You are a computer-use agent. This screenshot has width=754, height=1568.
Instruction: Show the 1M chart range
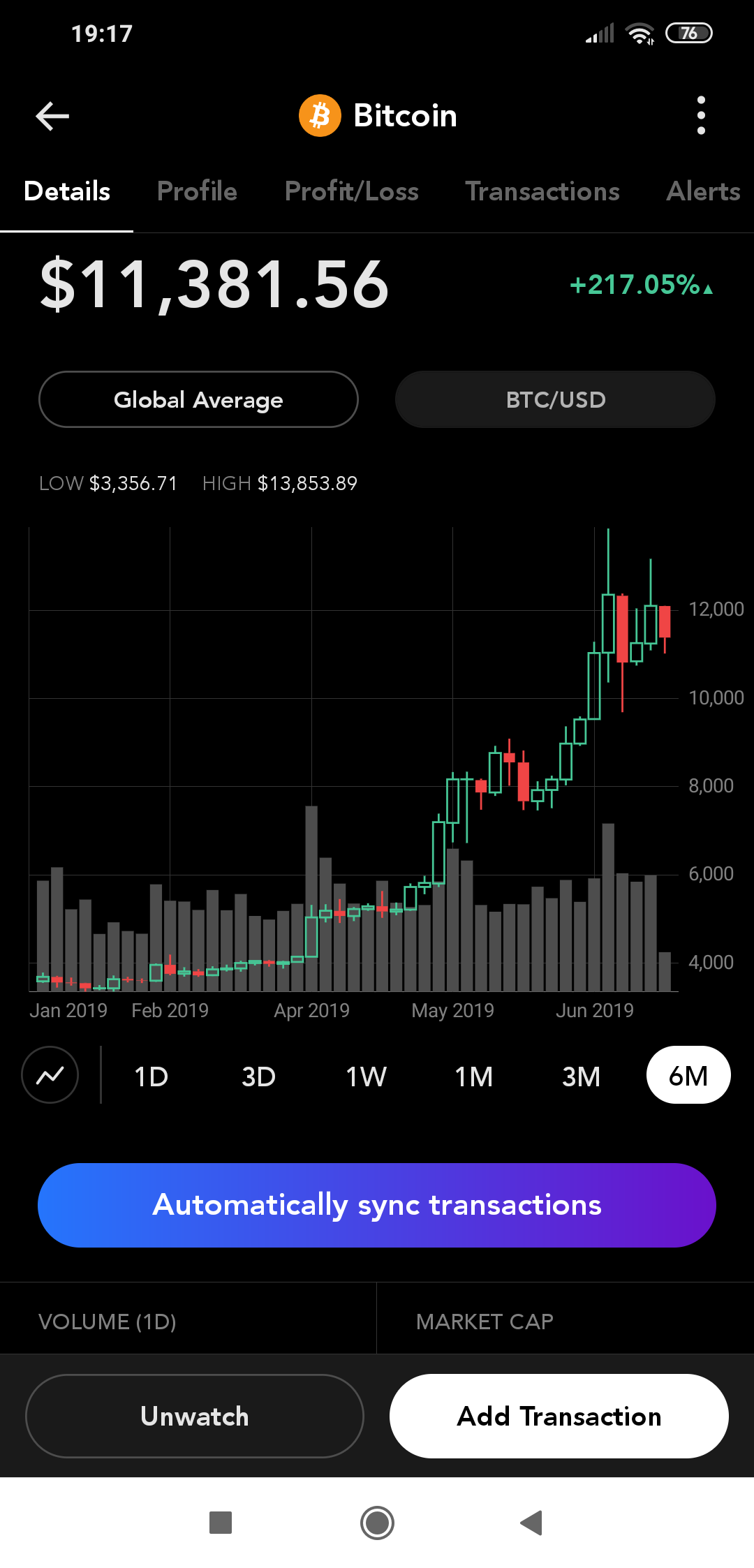[473, 1077]
